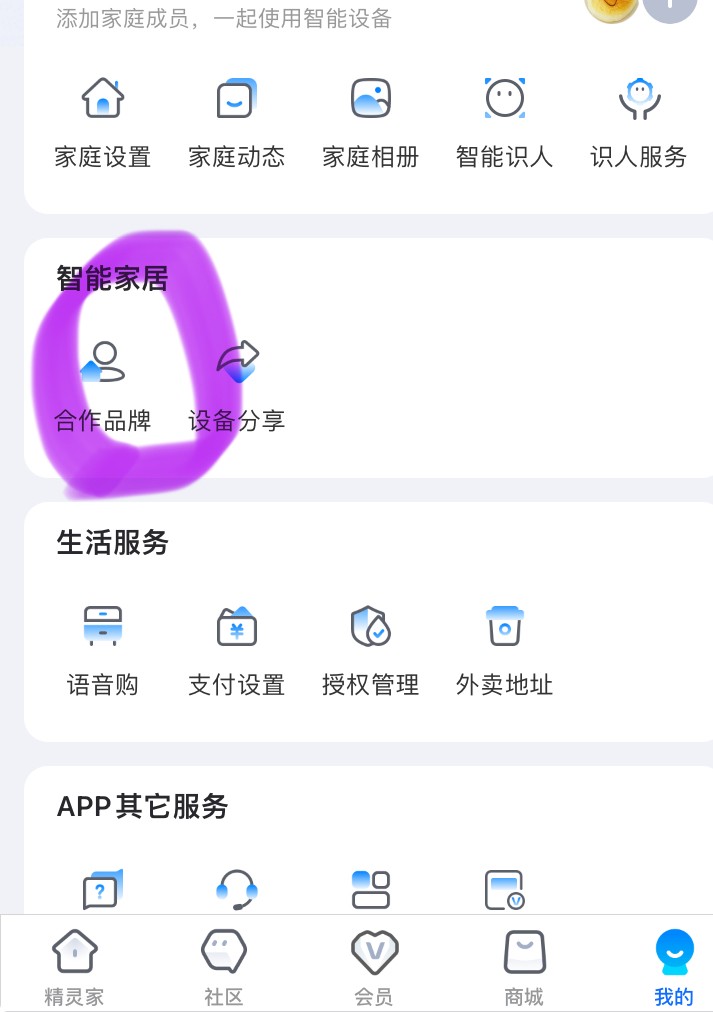Open 识人服务 recognition service
Viewport: 713px width, 1012px height.
(638, 122)
